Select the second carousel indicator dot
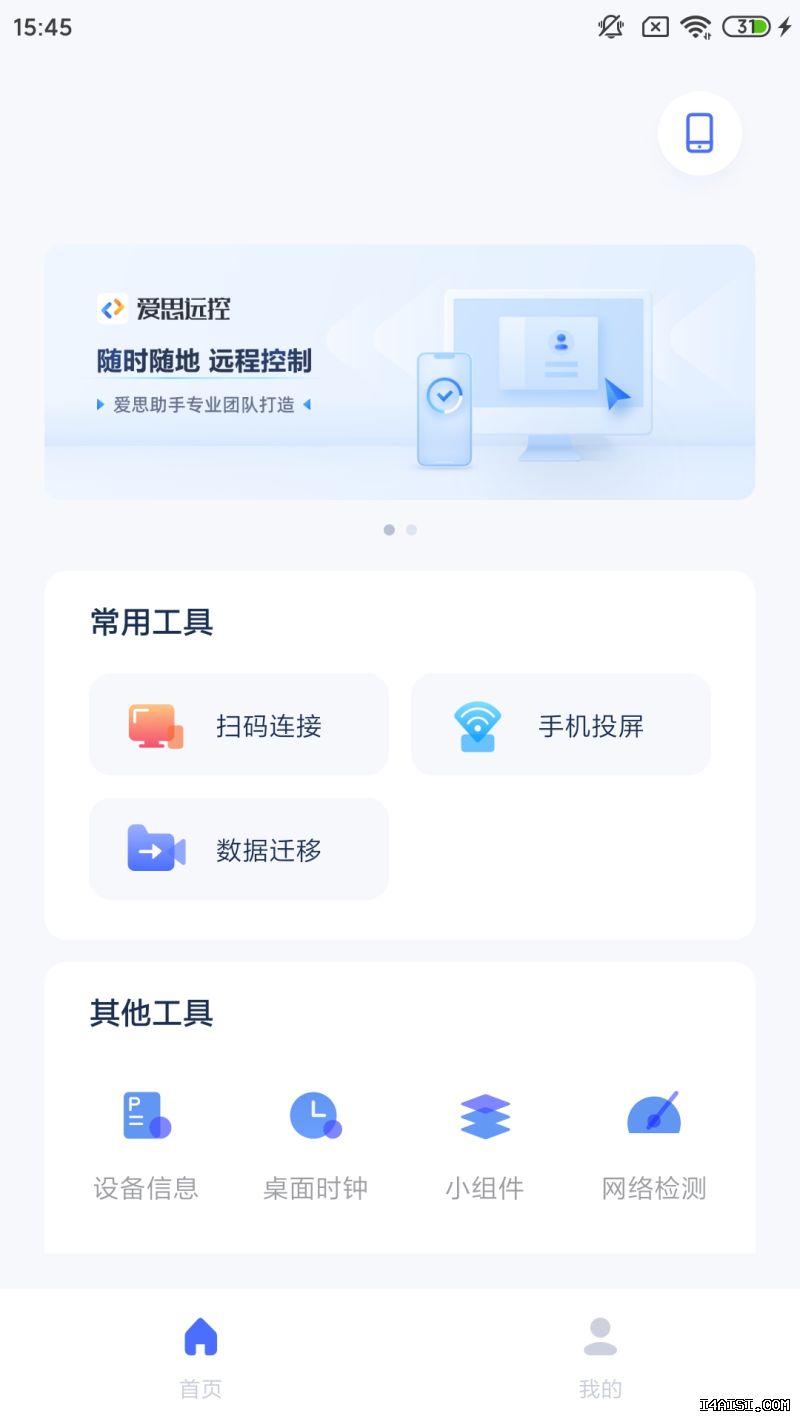Viewport: 800px width, 1422px height. pos(411,529)
